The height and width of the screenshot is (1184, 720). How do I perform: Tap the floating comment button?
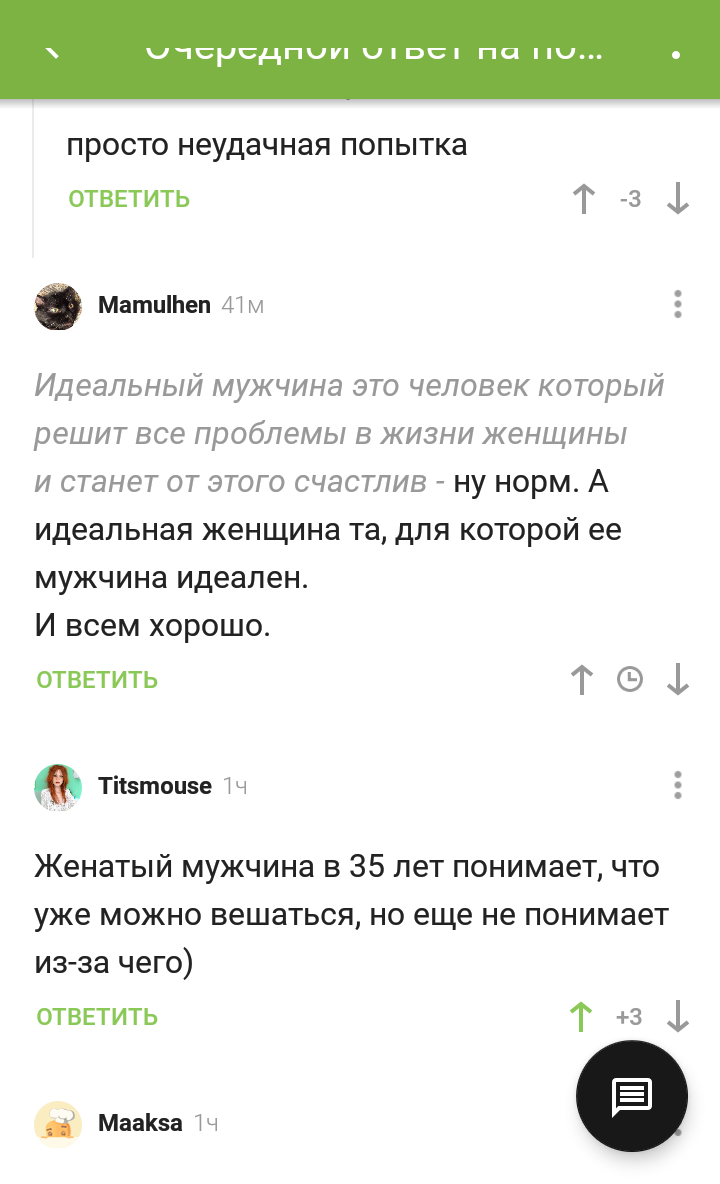[632, 1096]
